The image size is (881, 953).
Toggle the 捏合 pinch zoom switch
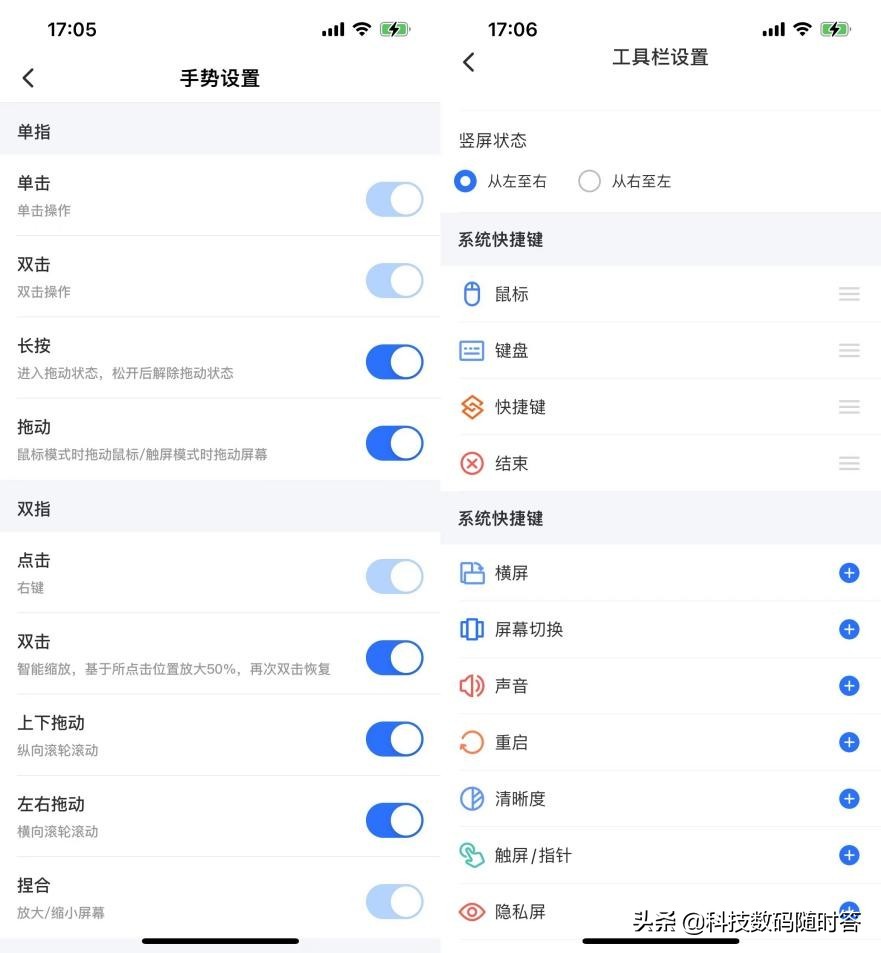(394, 901)
